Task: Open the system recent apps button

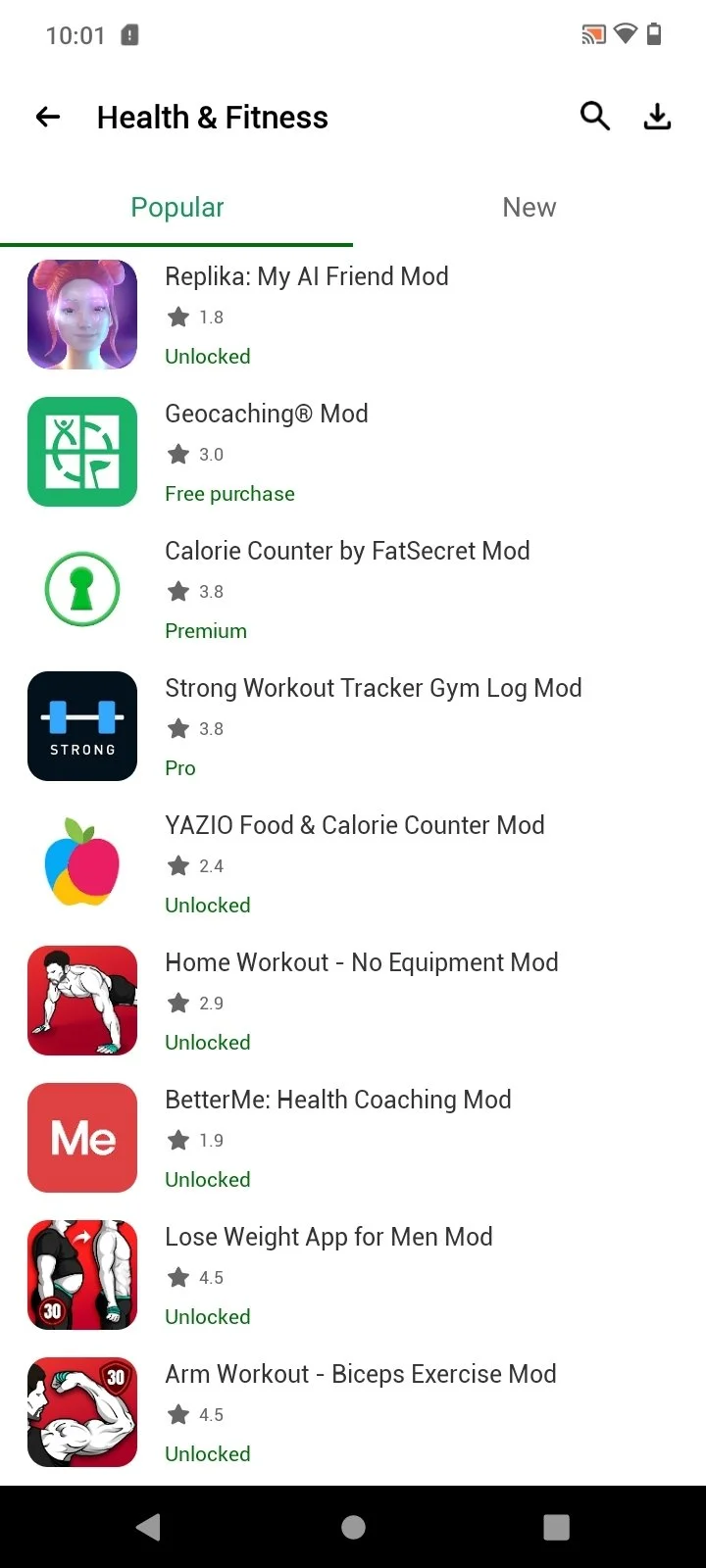Action: click(x=556, y=1527)
